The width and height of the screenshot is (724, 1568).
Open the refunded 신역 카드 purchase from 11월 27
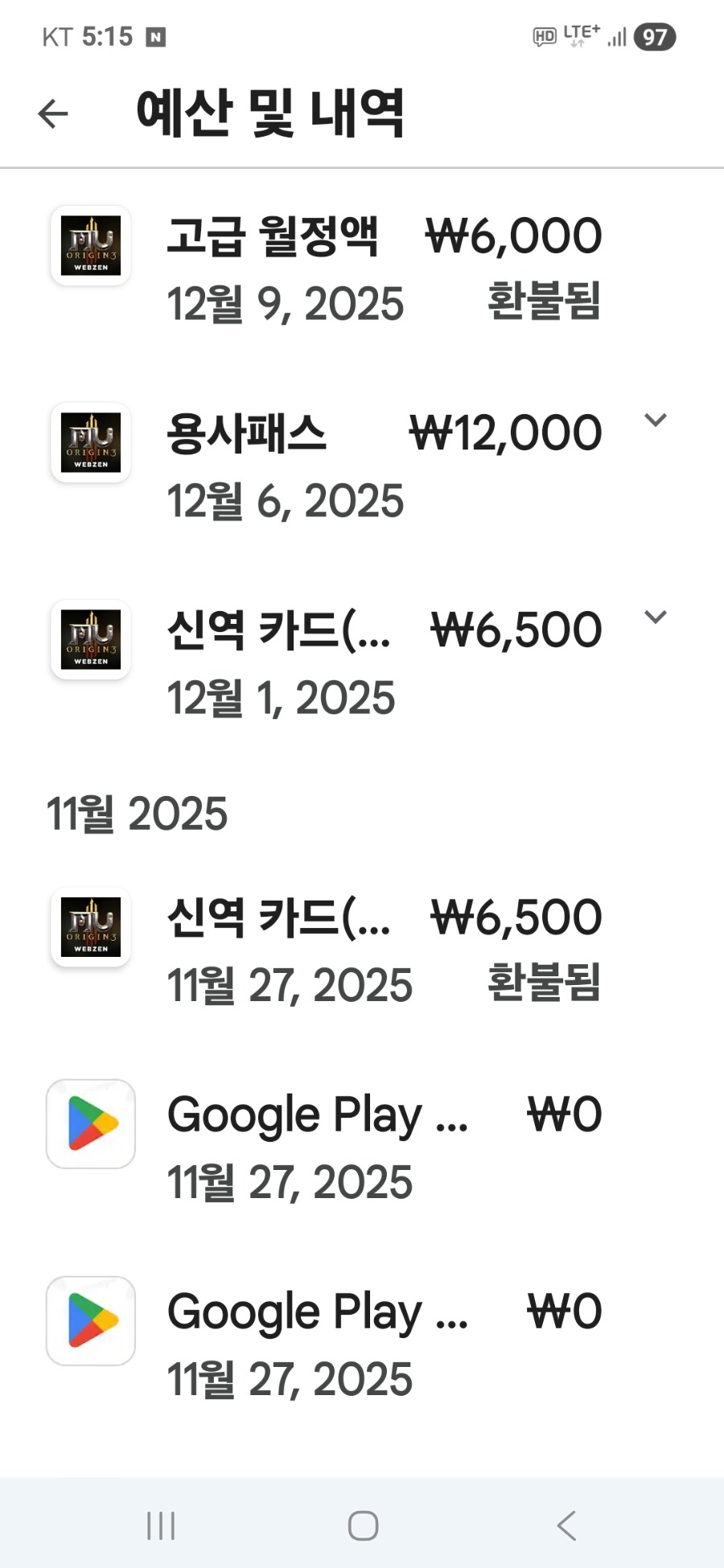(x=362, y=950)
